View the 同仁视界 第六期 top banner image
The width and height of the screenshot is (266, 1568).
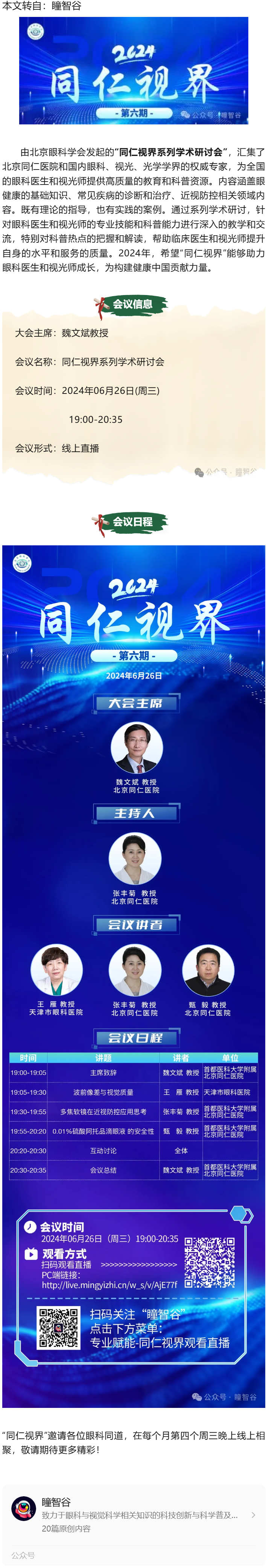[133, 71]
